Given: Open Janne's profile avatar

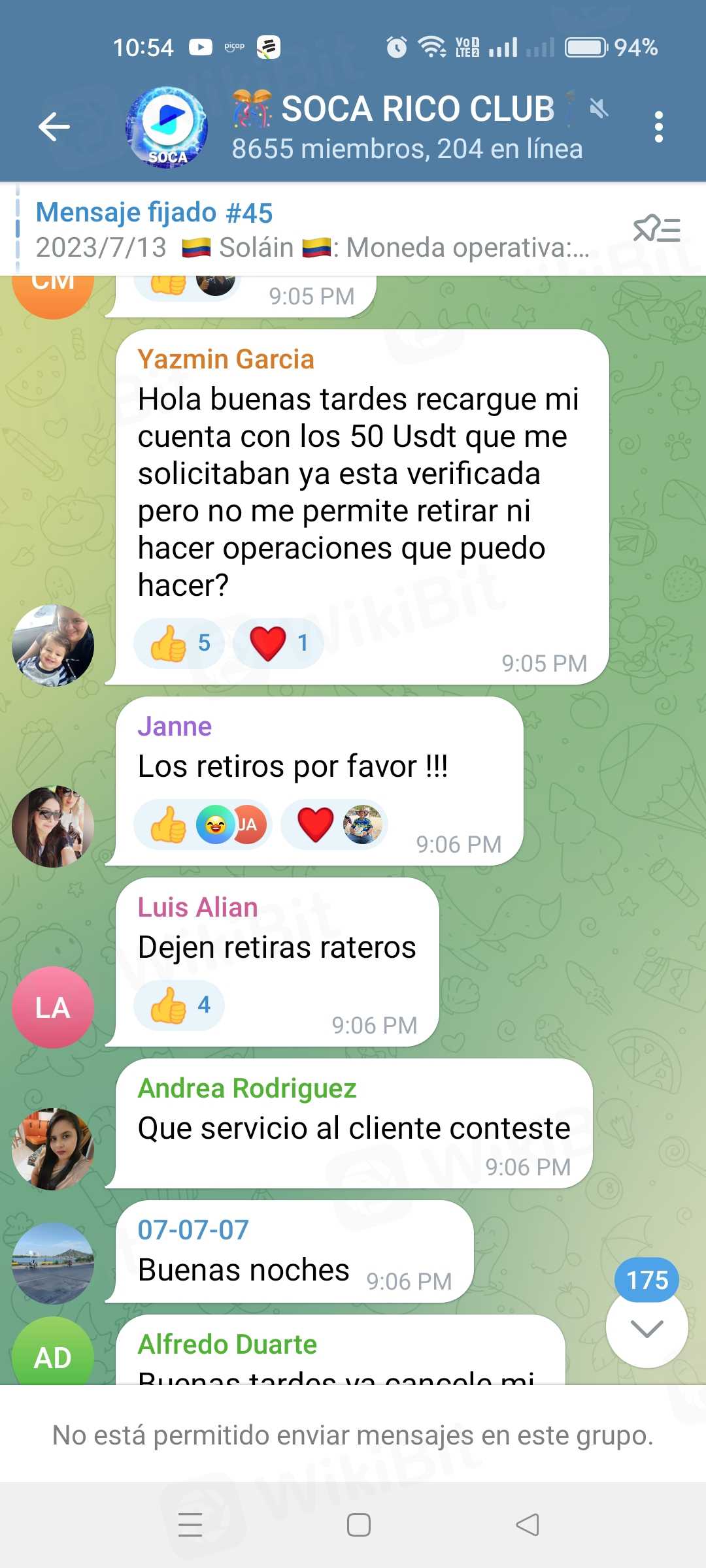Looking at the screenshot, I should click(53, 826).
